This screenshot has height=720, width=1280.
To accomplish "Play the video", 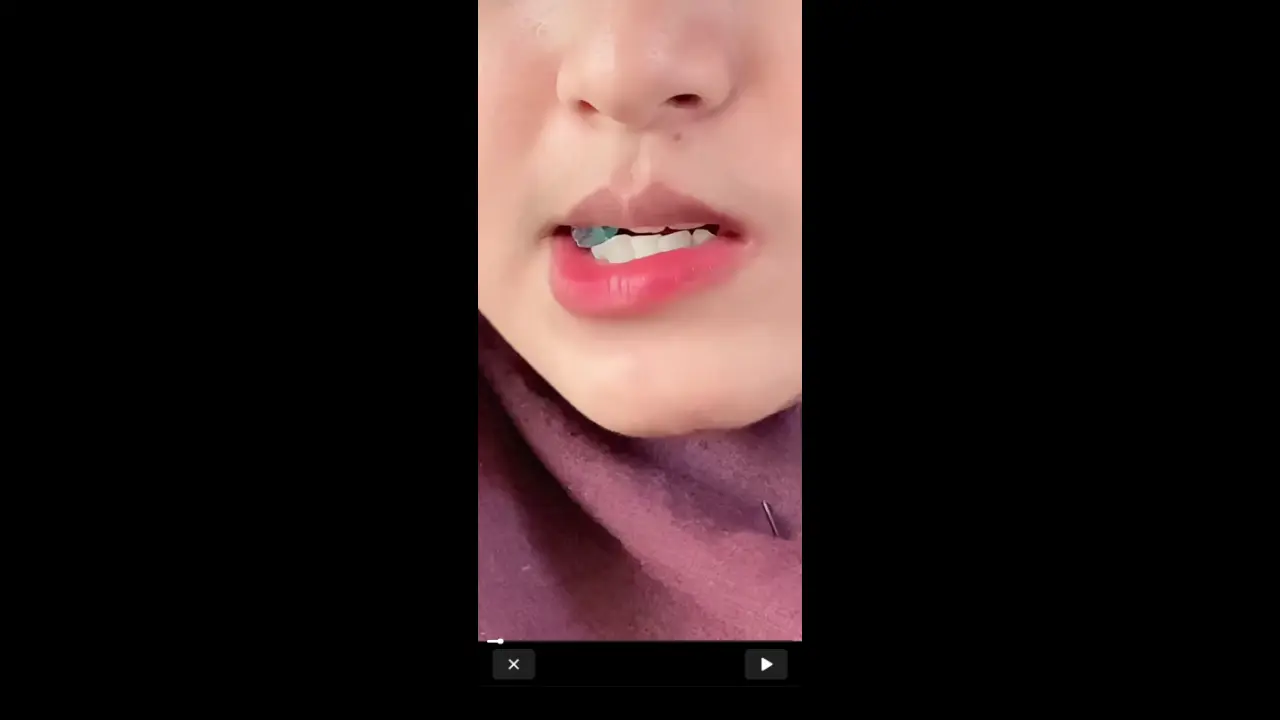I will point(766,664).
